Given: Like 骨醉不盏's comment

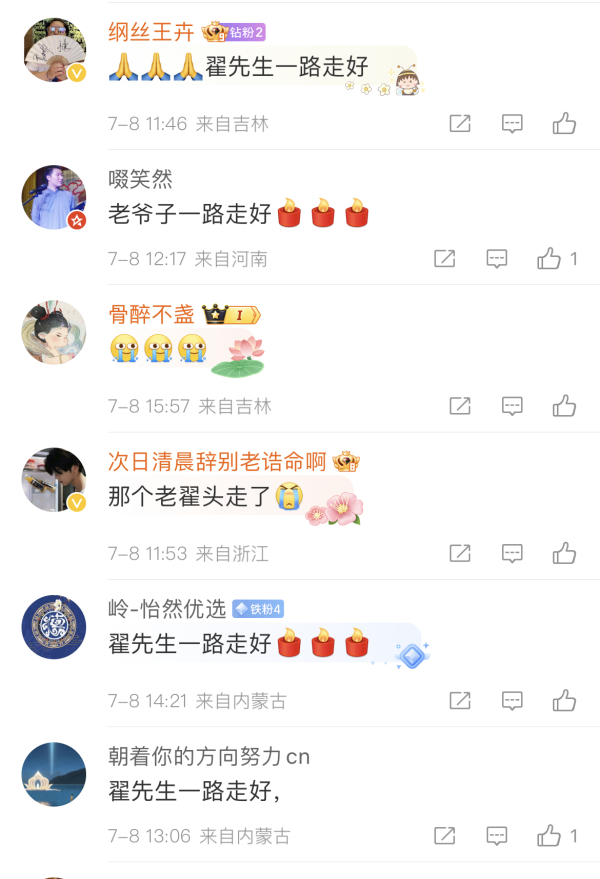Looking at the screenshot, I should (564, 406).
